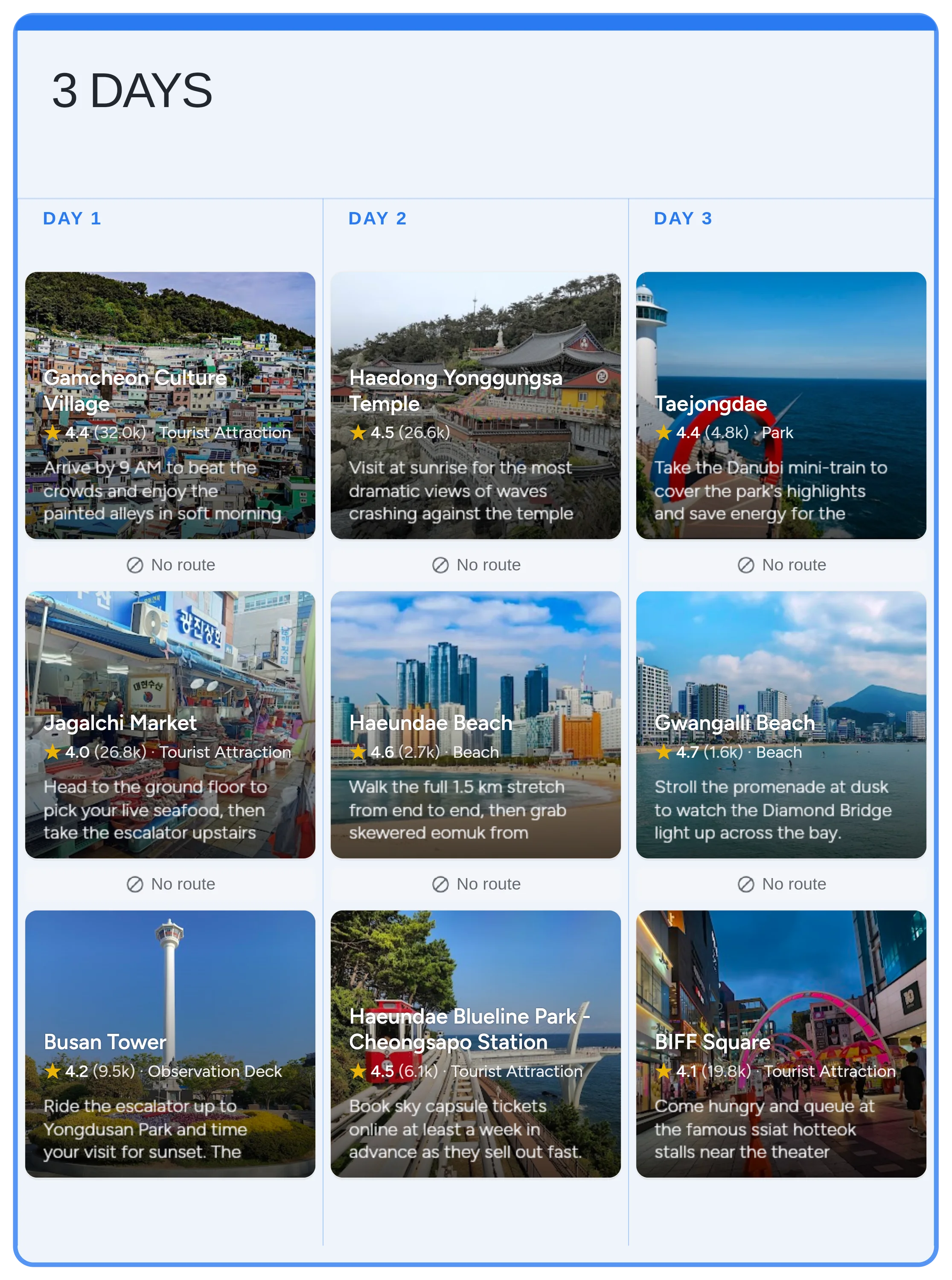This screenshot has width=952, height=1280.
Task: Open the Haedong Yonggungsa Temple card
Action: (475, 405)
